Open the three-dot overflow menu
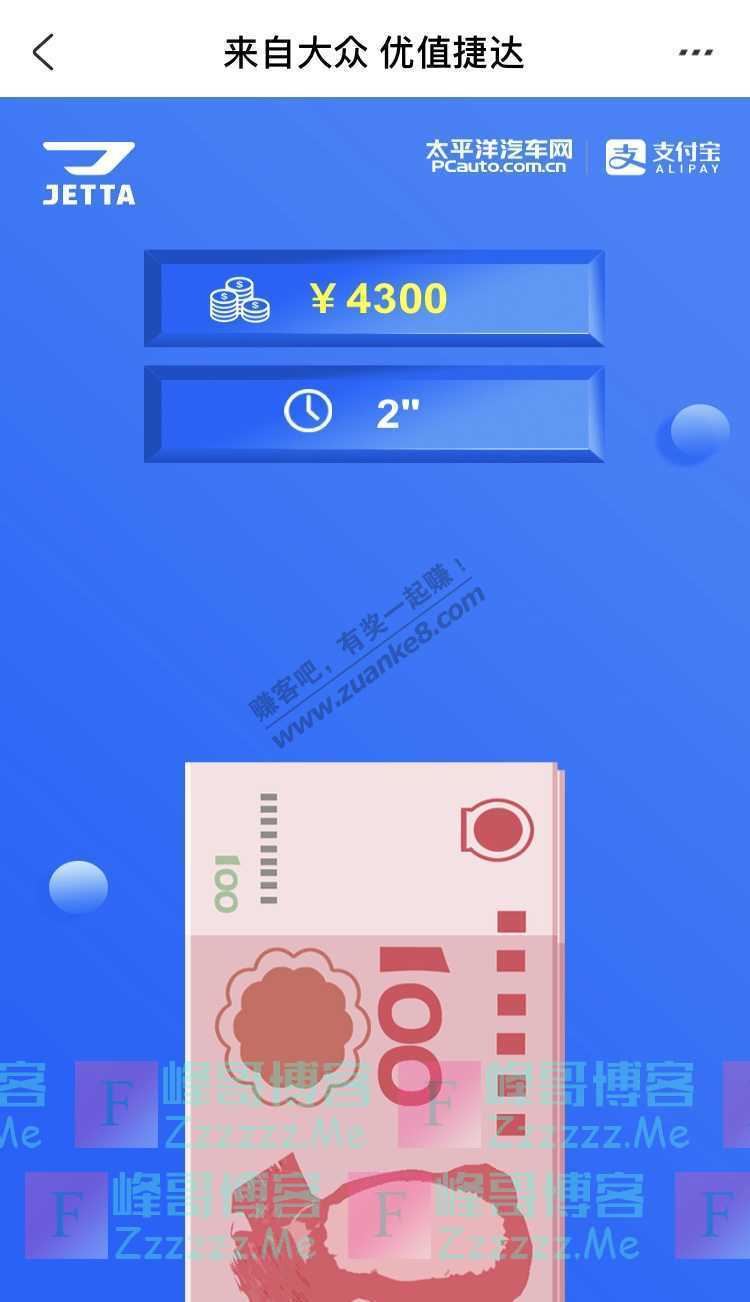 (x=696, y=52)
